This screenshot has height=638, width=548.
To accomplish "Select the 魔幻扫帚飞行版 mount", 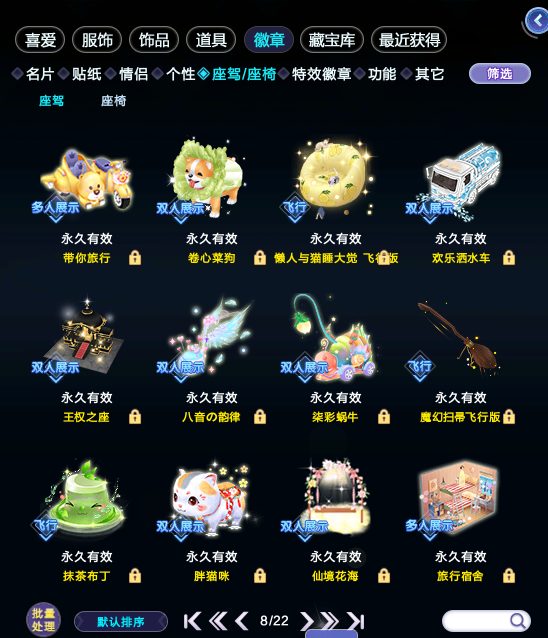I will (x=461, y=362).
